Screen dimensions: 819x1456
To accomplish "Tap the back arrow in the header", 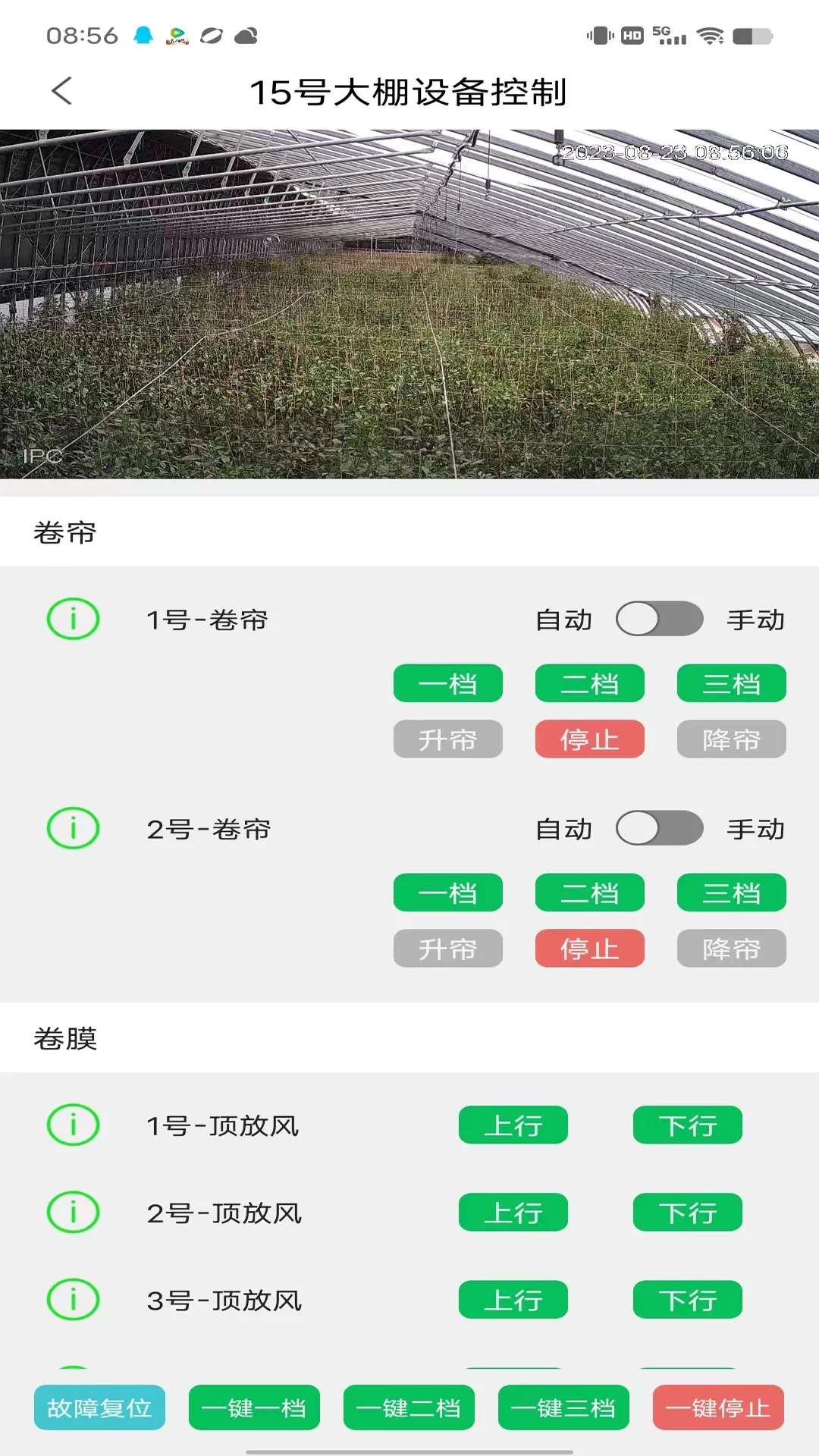I will (x=61, y=91).
